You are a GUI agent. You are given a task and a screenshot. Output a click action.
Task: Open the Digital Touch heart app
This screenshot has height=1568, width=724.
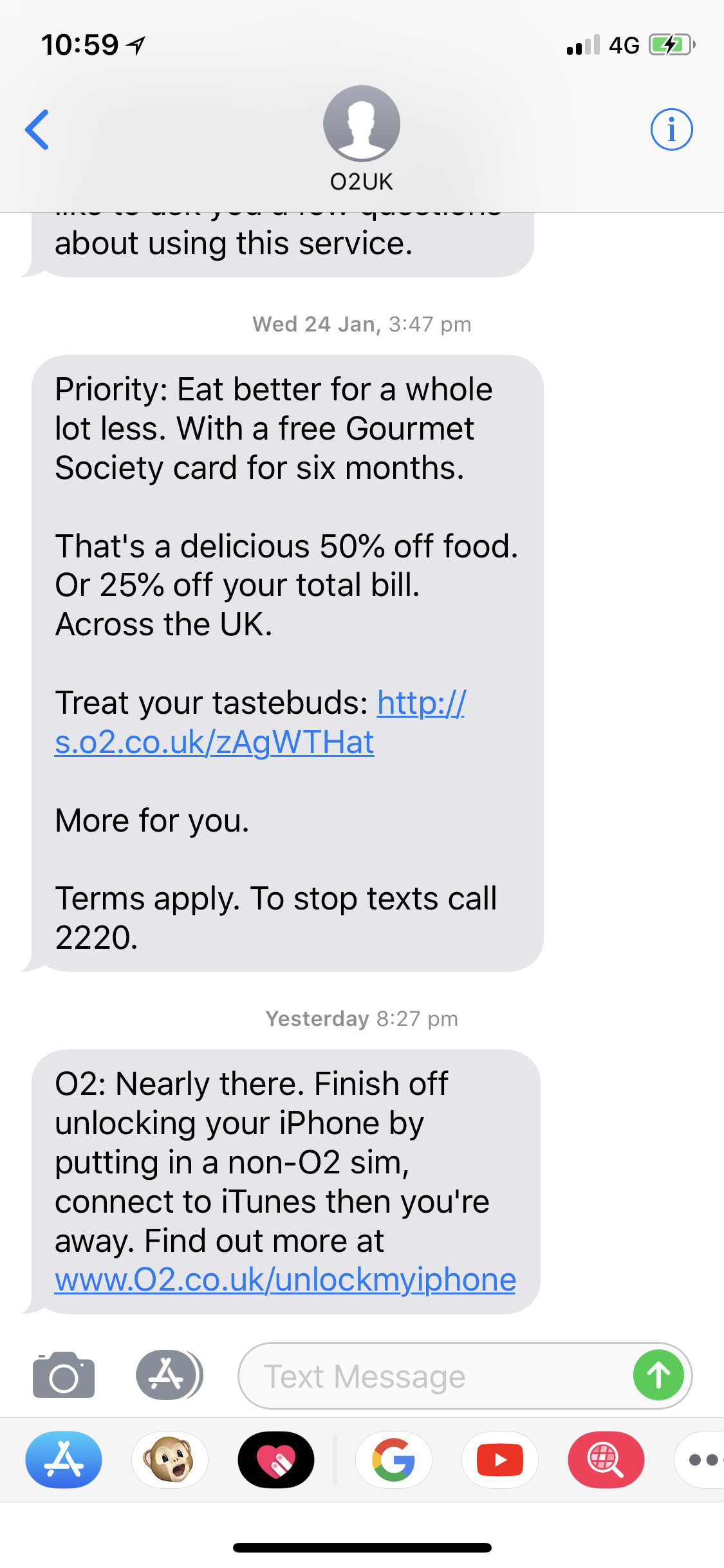pyautogui.click(x=276, y=1460)
